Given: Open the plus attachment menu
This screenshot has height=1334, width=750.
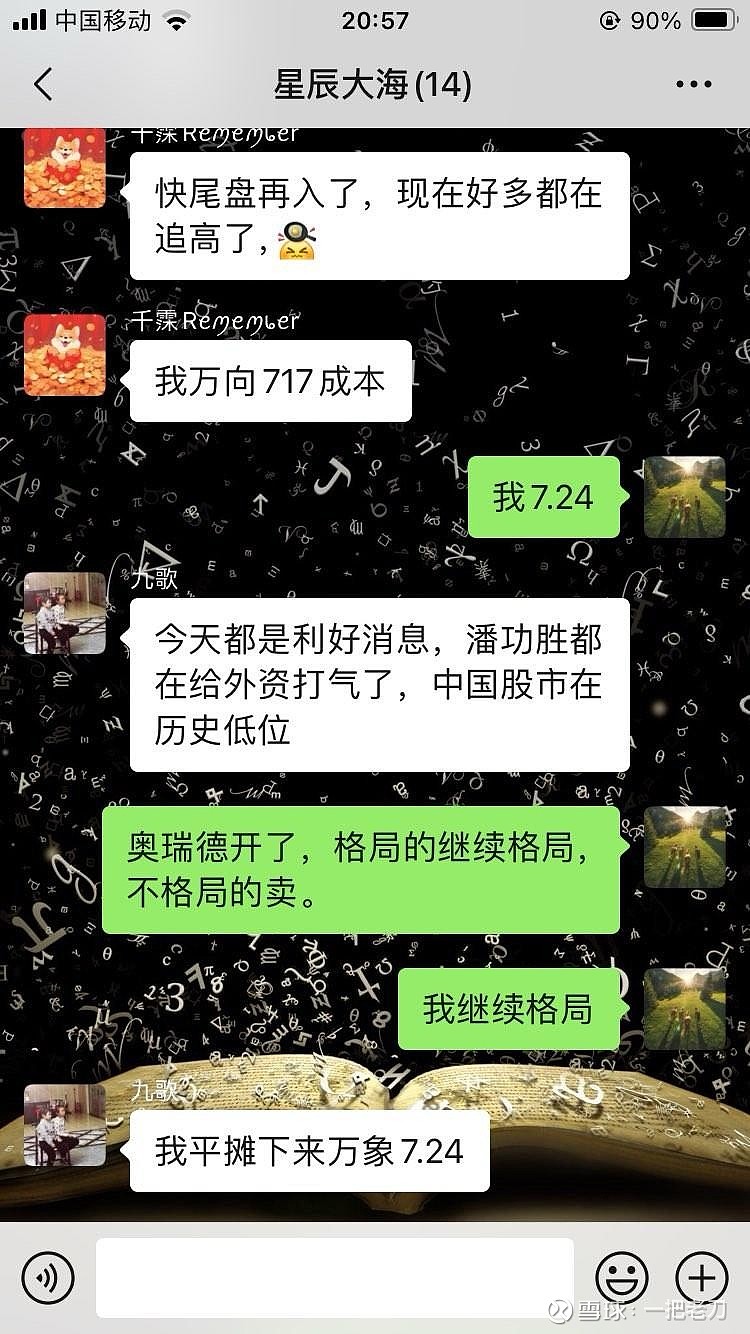Looking at the screenshot, I should point(702,1277).
